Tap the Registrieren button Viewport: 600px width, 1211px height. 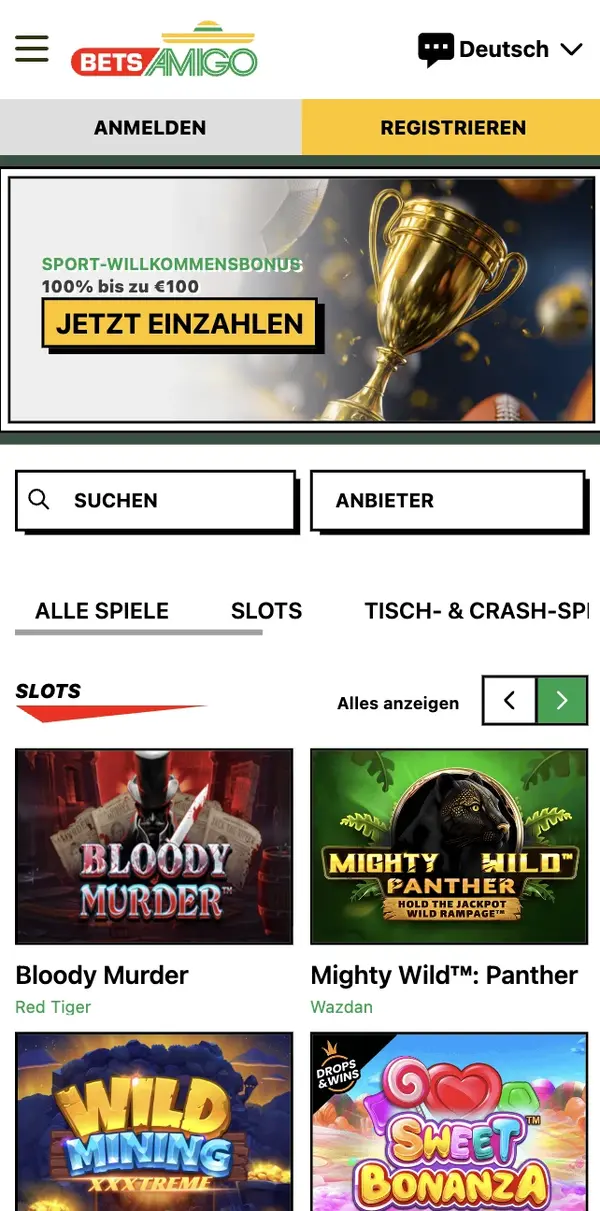point(452,127)
